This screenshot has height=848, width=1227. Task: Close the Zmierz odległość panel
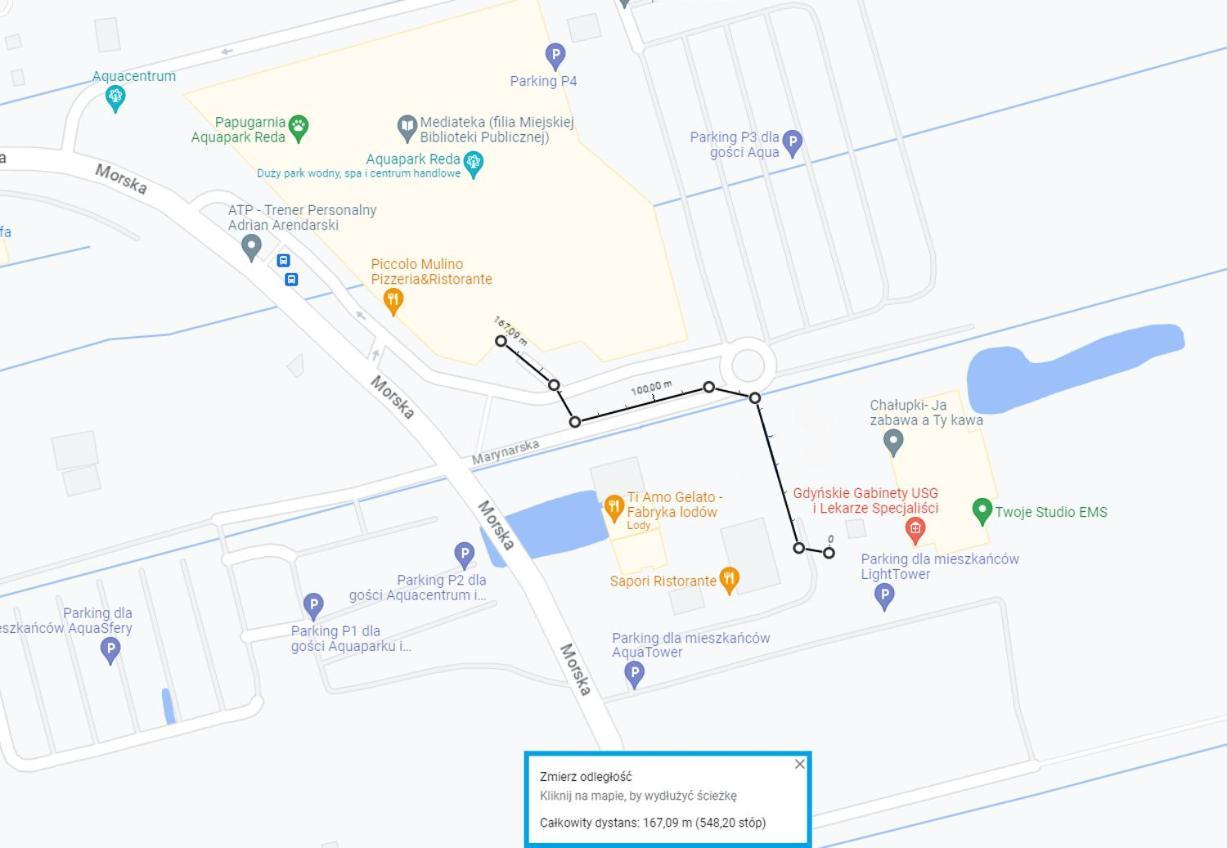pyautogui.click(x=799, y=764)
